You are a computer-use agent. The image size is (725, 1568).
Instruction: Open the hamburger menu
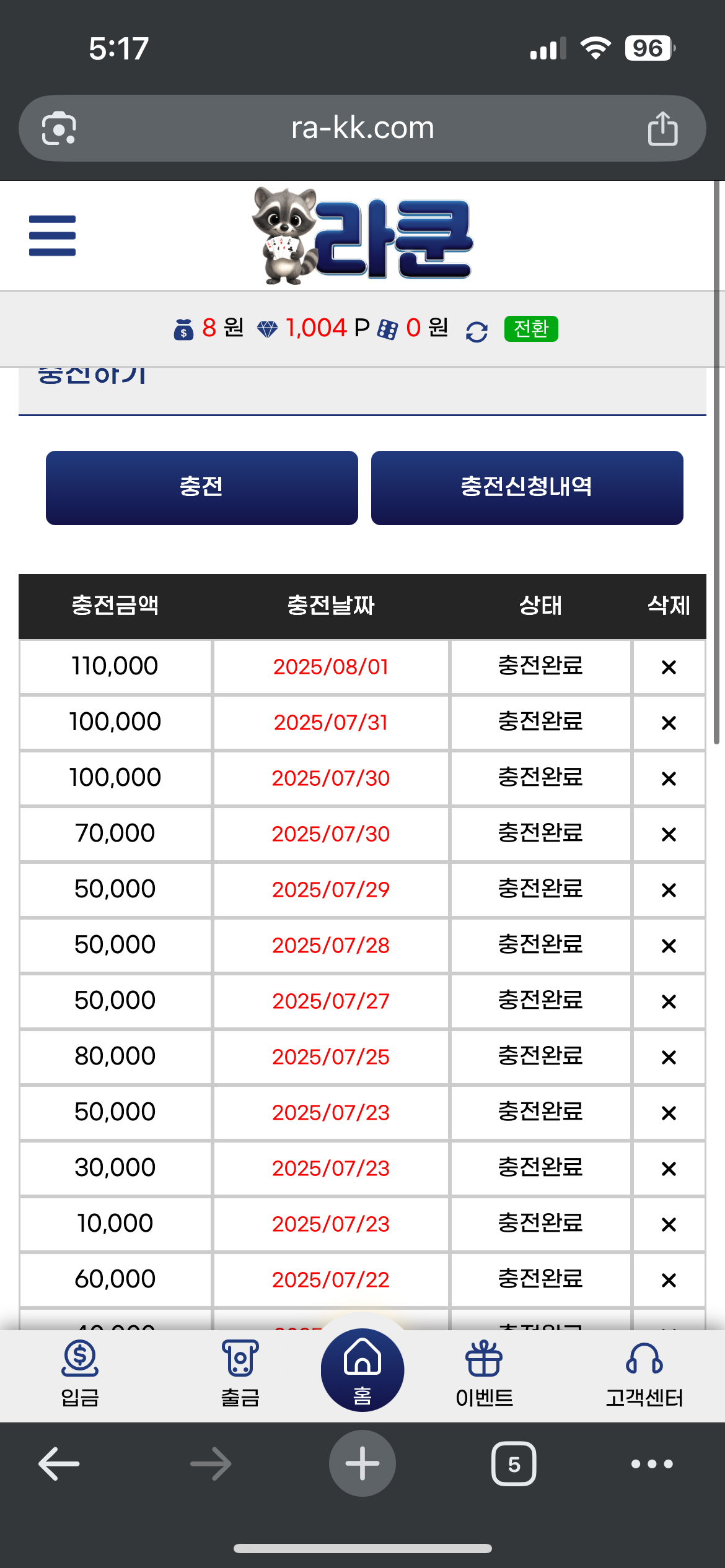point(52,235)
